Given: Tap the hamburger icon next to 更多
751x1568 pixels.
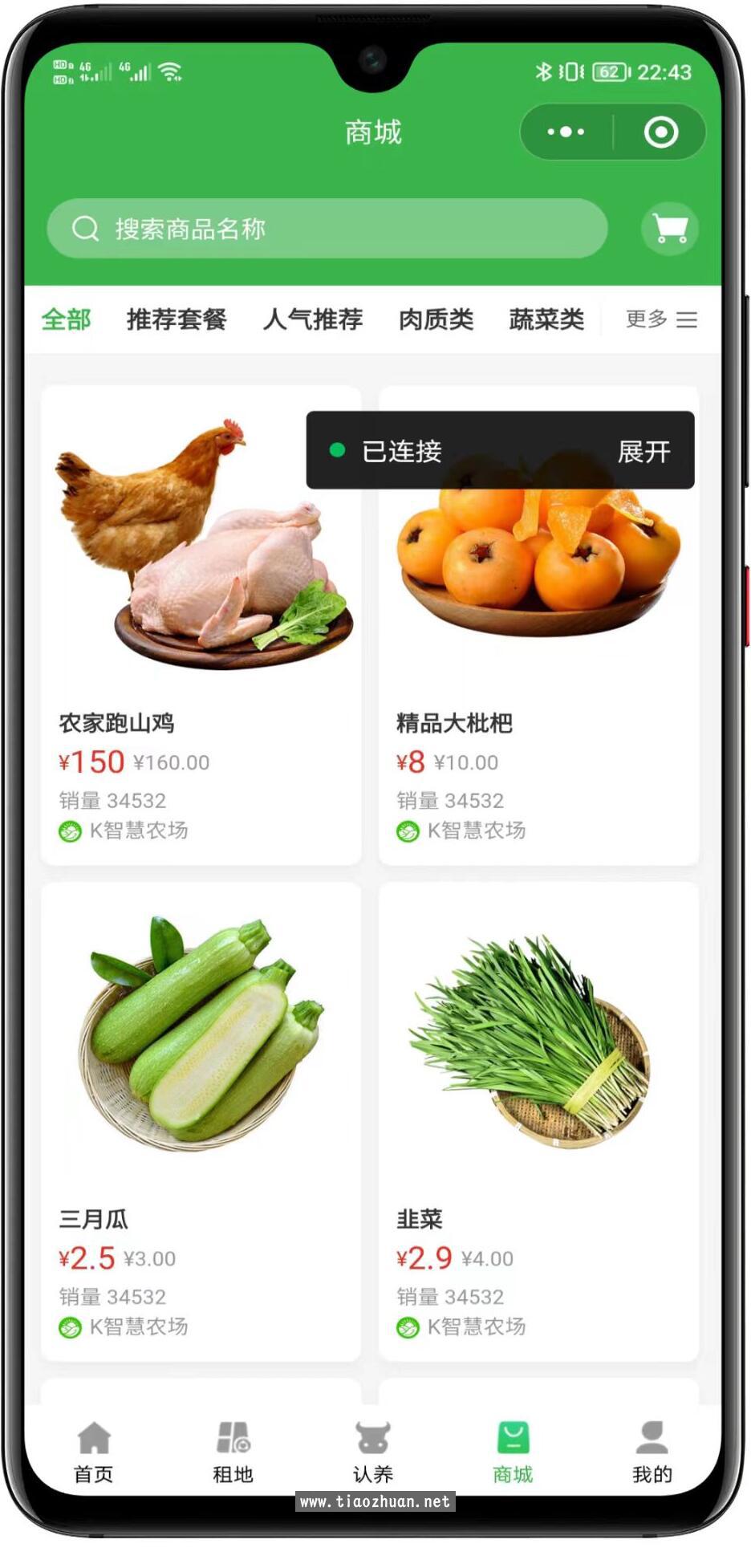Looking at the screenshot, I should [x=688, y=319].
